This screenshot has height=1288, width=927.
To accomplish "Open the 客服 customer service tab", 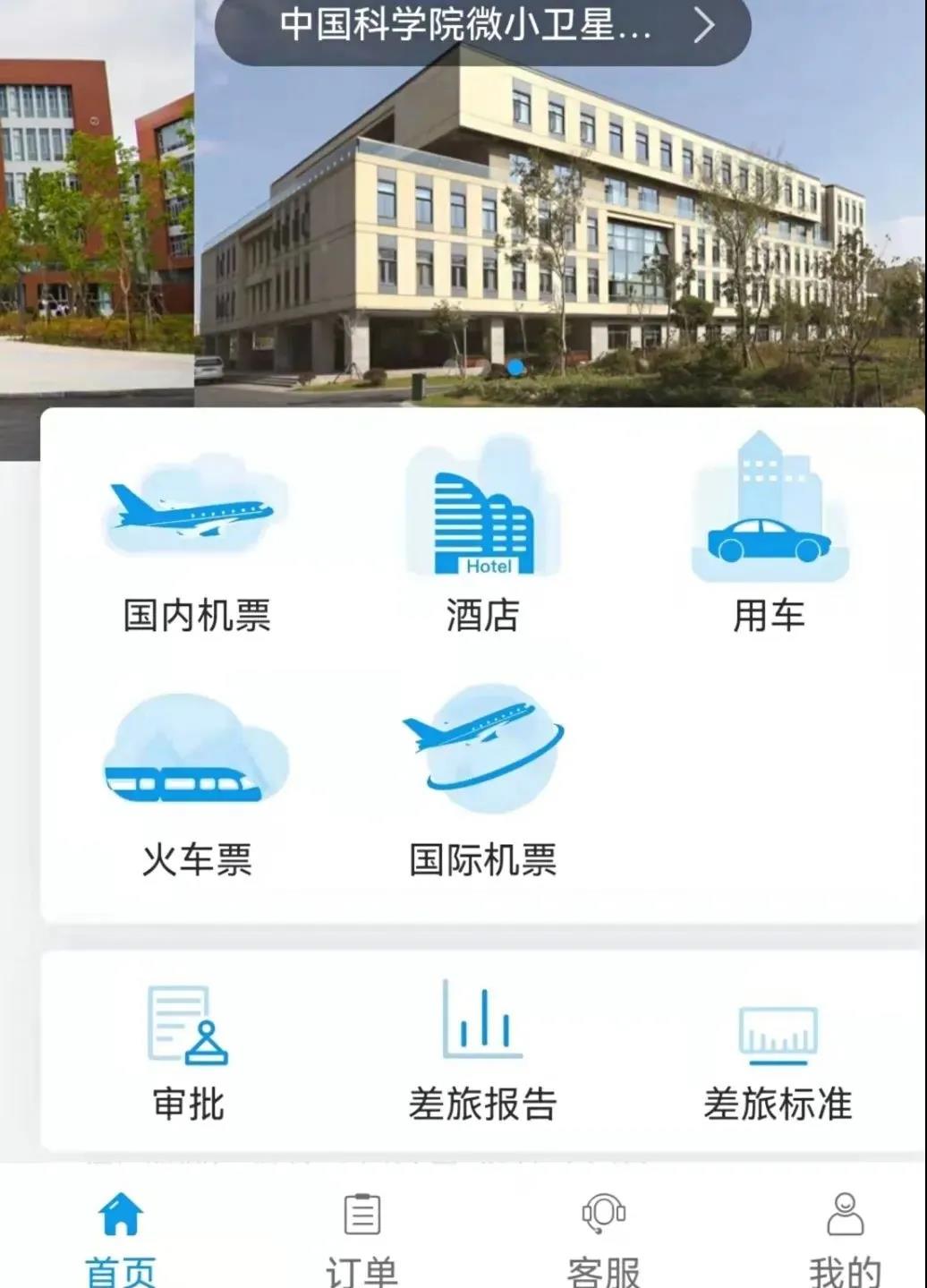I will click(604, 1237).
